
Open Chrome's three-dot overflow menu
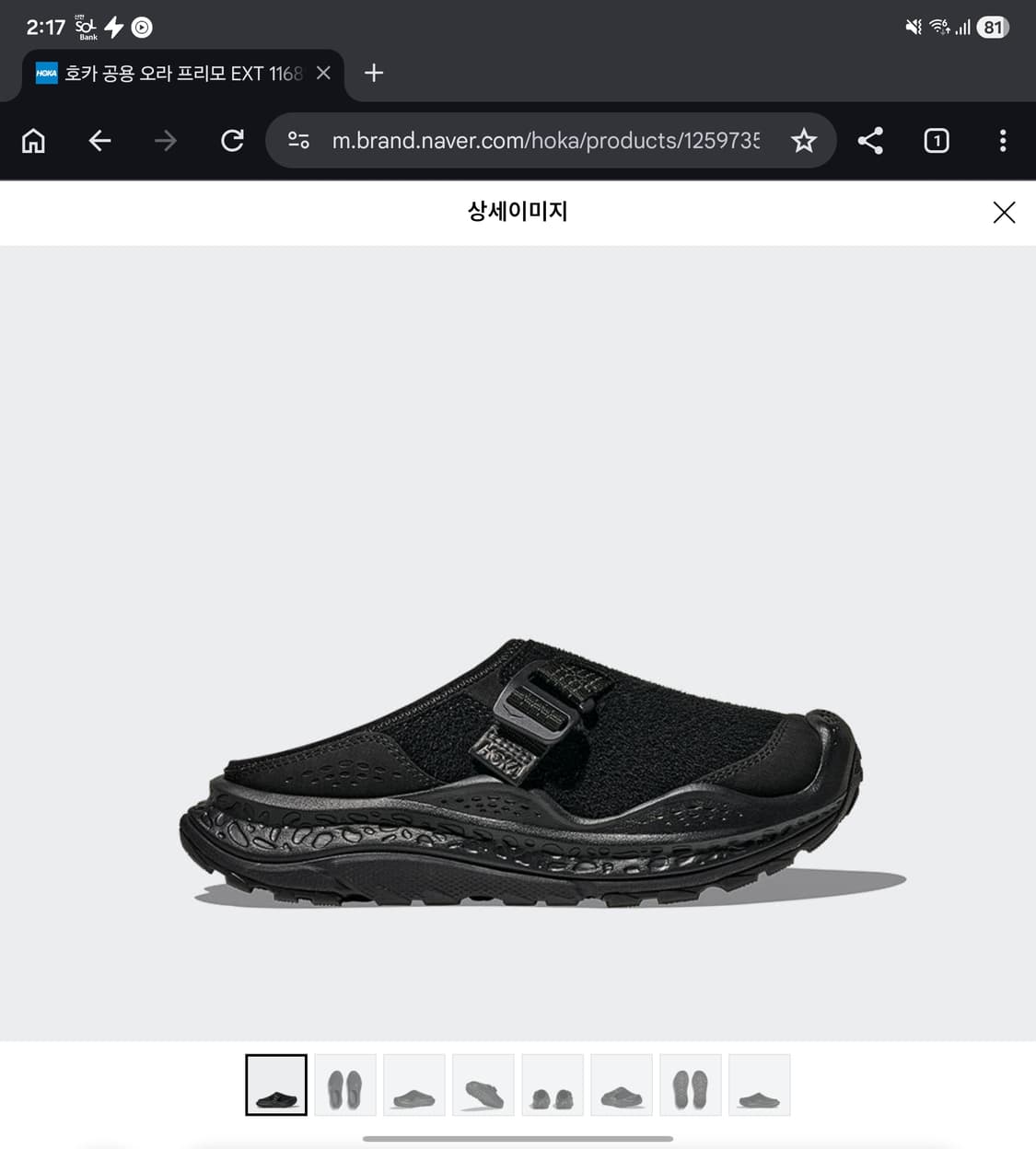[1002, 140]
